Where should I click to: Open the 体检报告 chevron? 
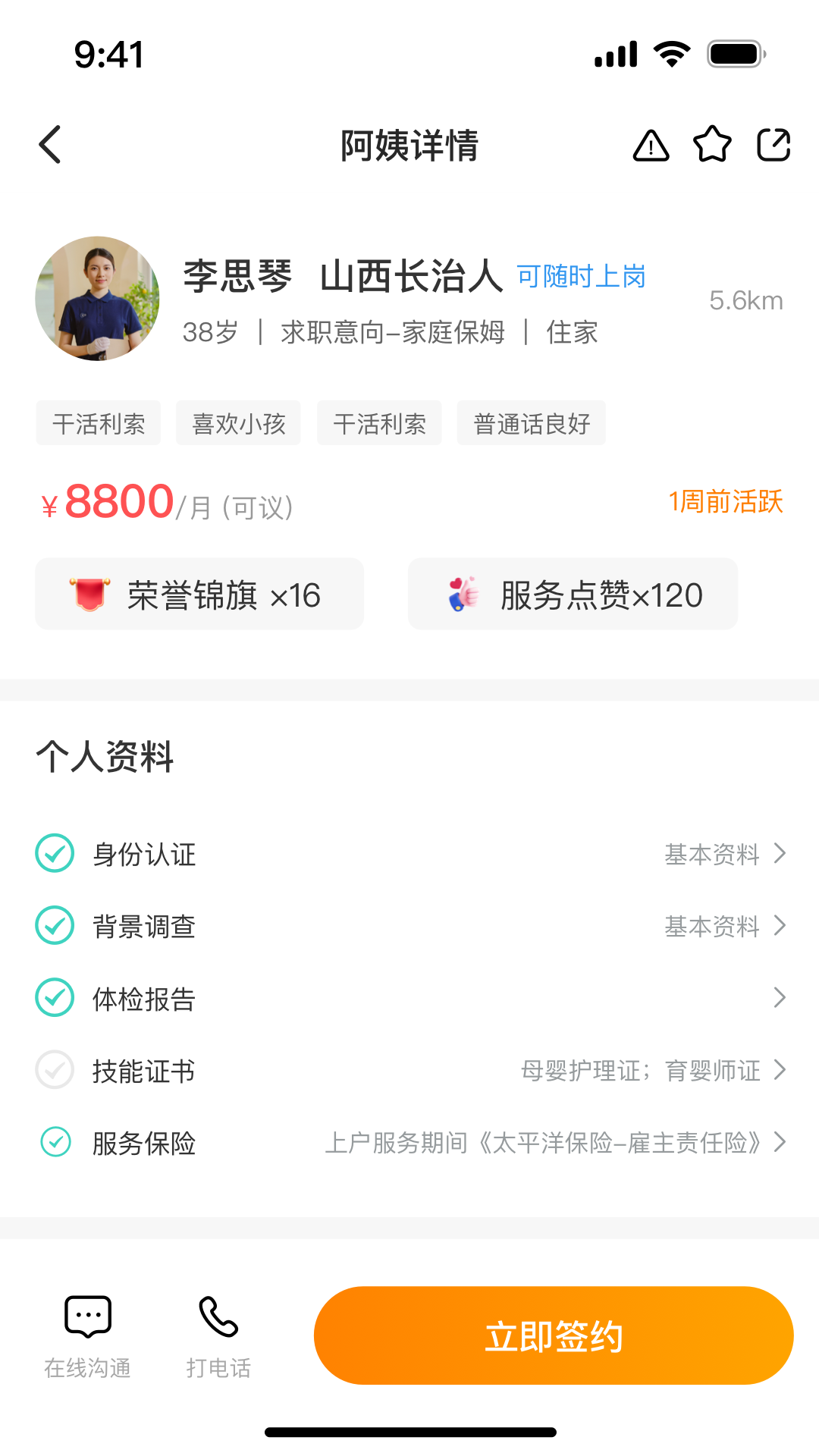(780, 997)
